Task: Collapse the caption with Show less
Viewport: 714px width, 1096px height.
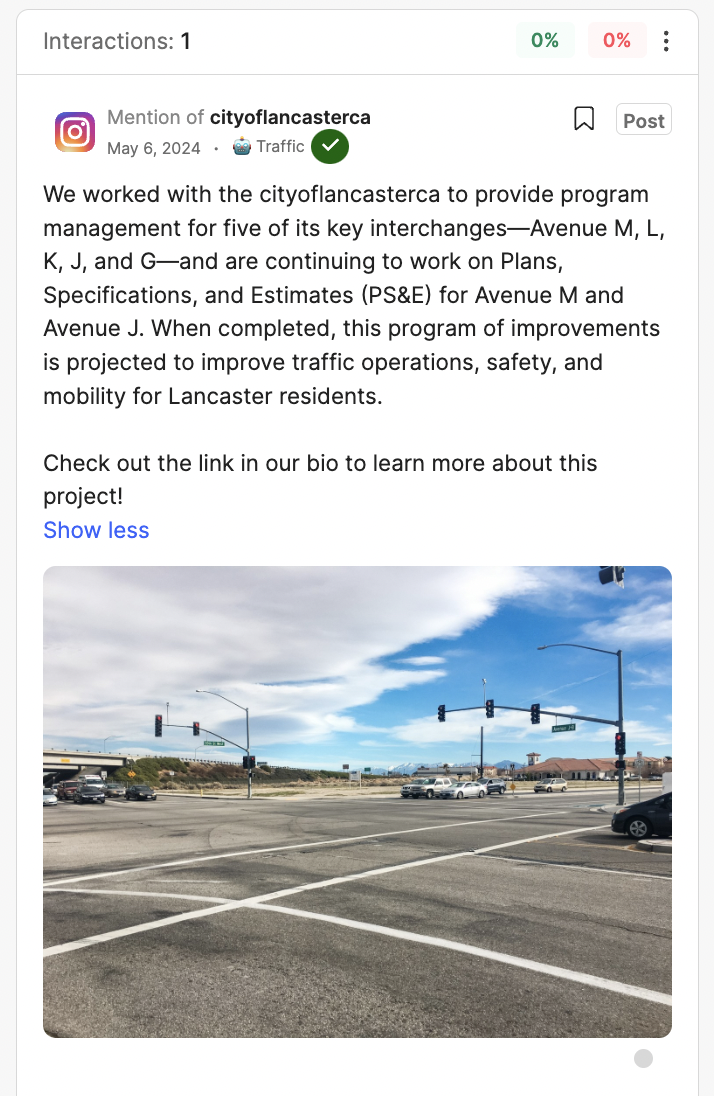Action: click(96, 530)
